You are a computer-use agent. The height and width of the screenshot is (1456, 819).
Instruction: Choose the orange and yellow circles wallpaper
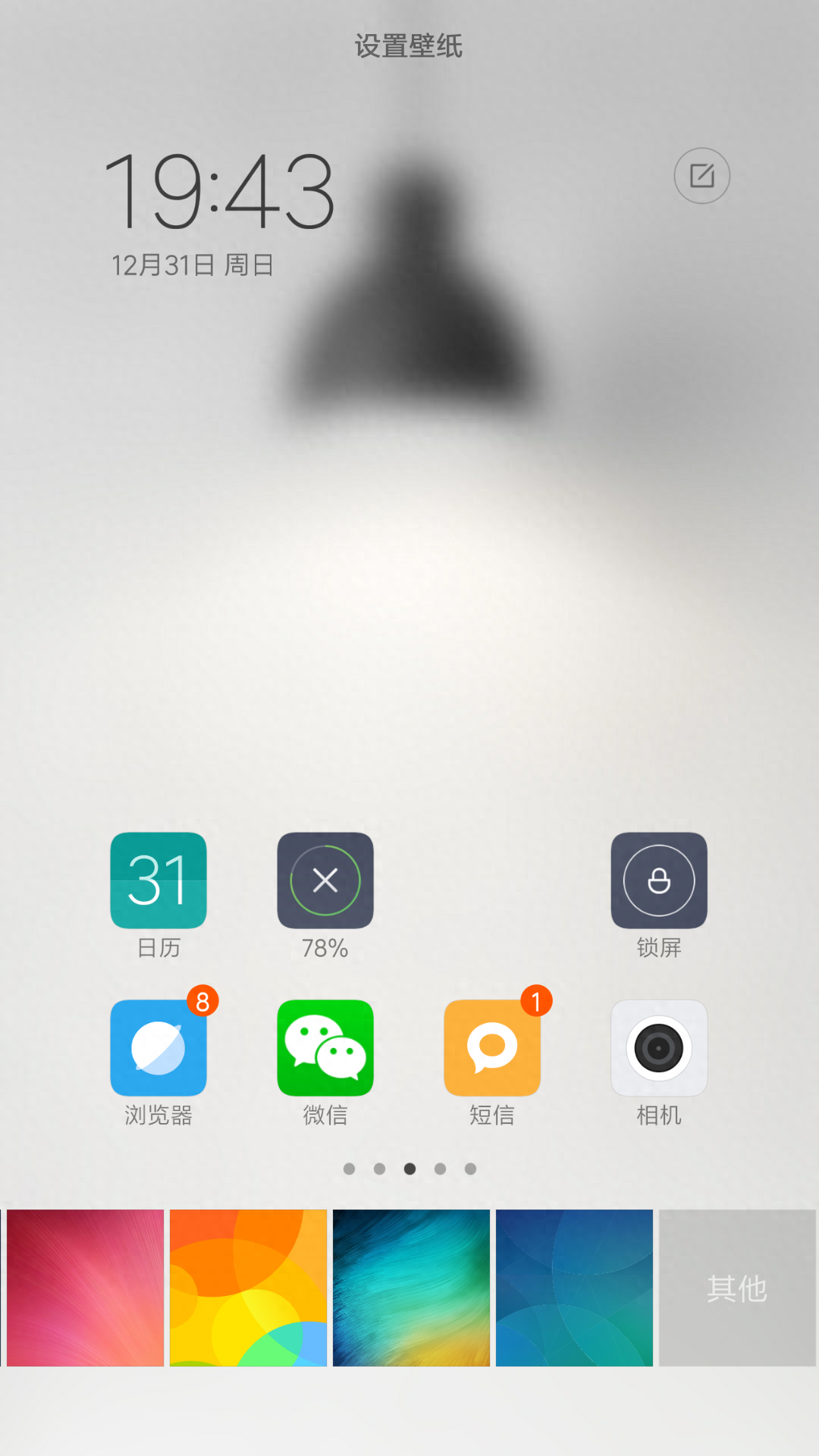pyautogui.click(x=248, y=1288)
